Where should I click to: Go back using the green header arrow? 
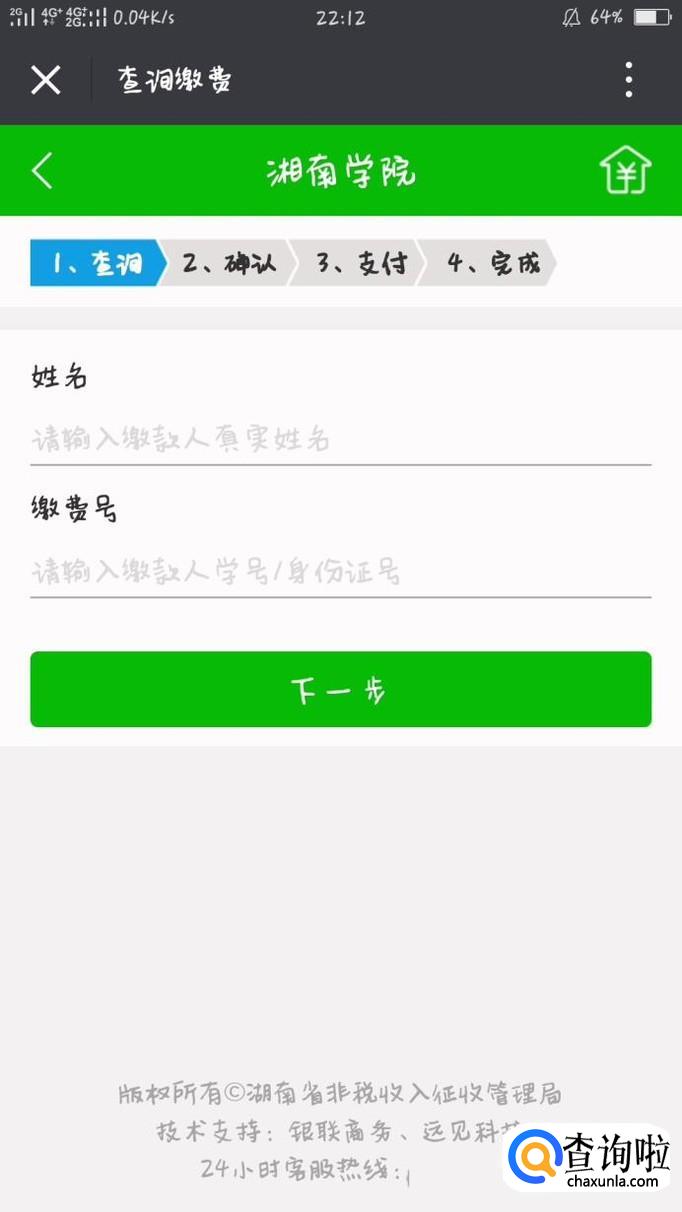pyautogui.click(x=42, y=171)
